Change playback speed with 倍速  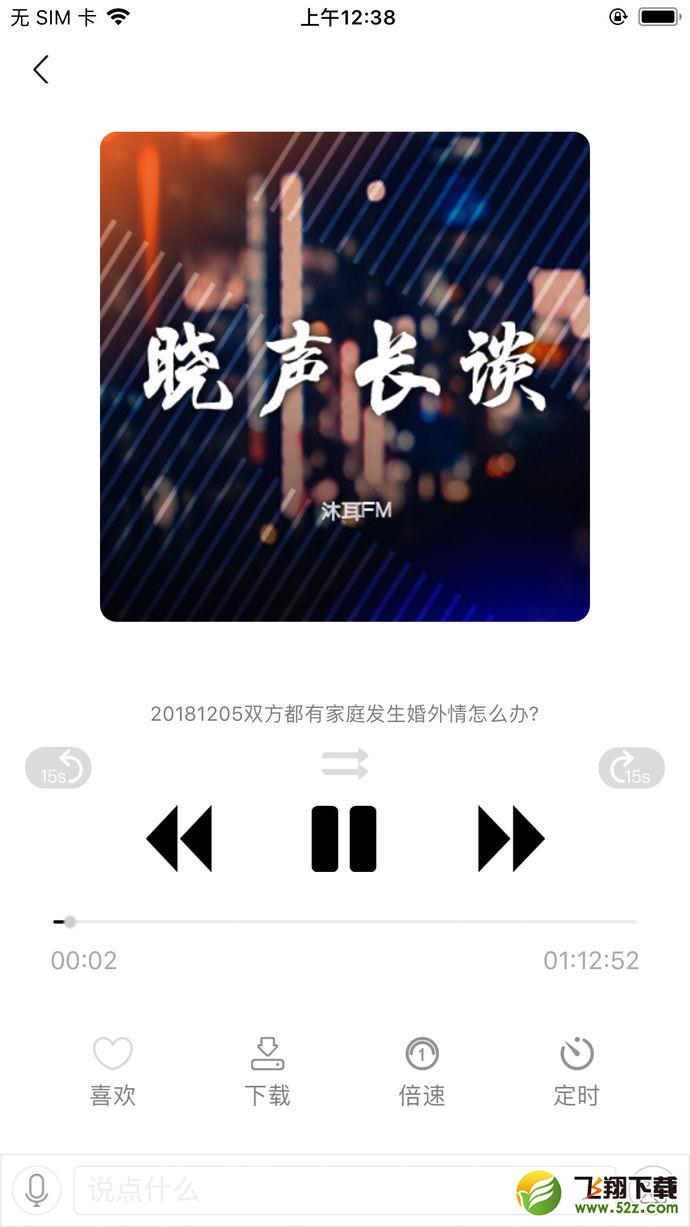point(422,1072)
